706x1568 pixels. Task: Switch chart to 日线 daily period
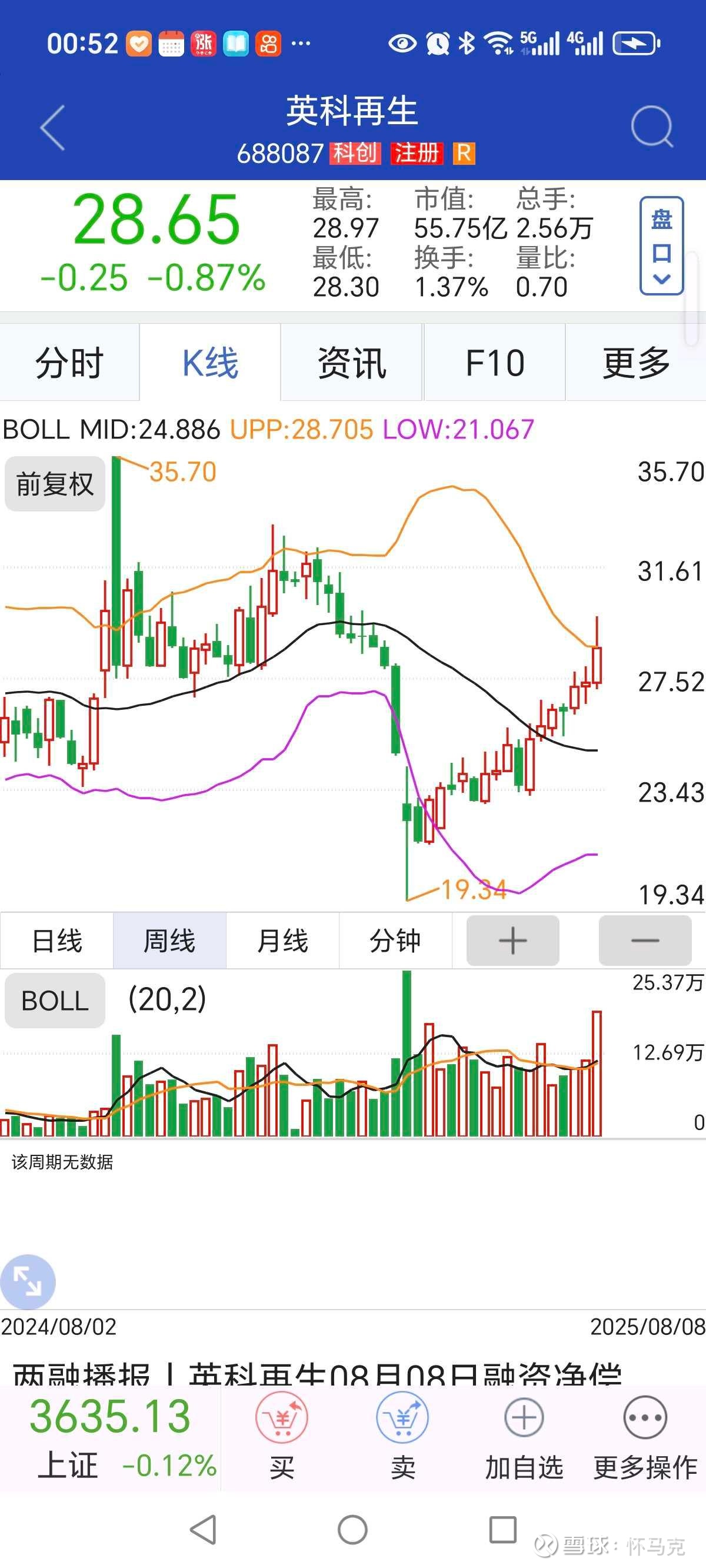point(56,941)
